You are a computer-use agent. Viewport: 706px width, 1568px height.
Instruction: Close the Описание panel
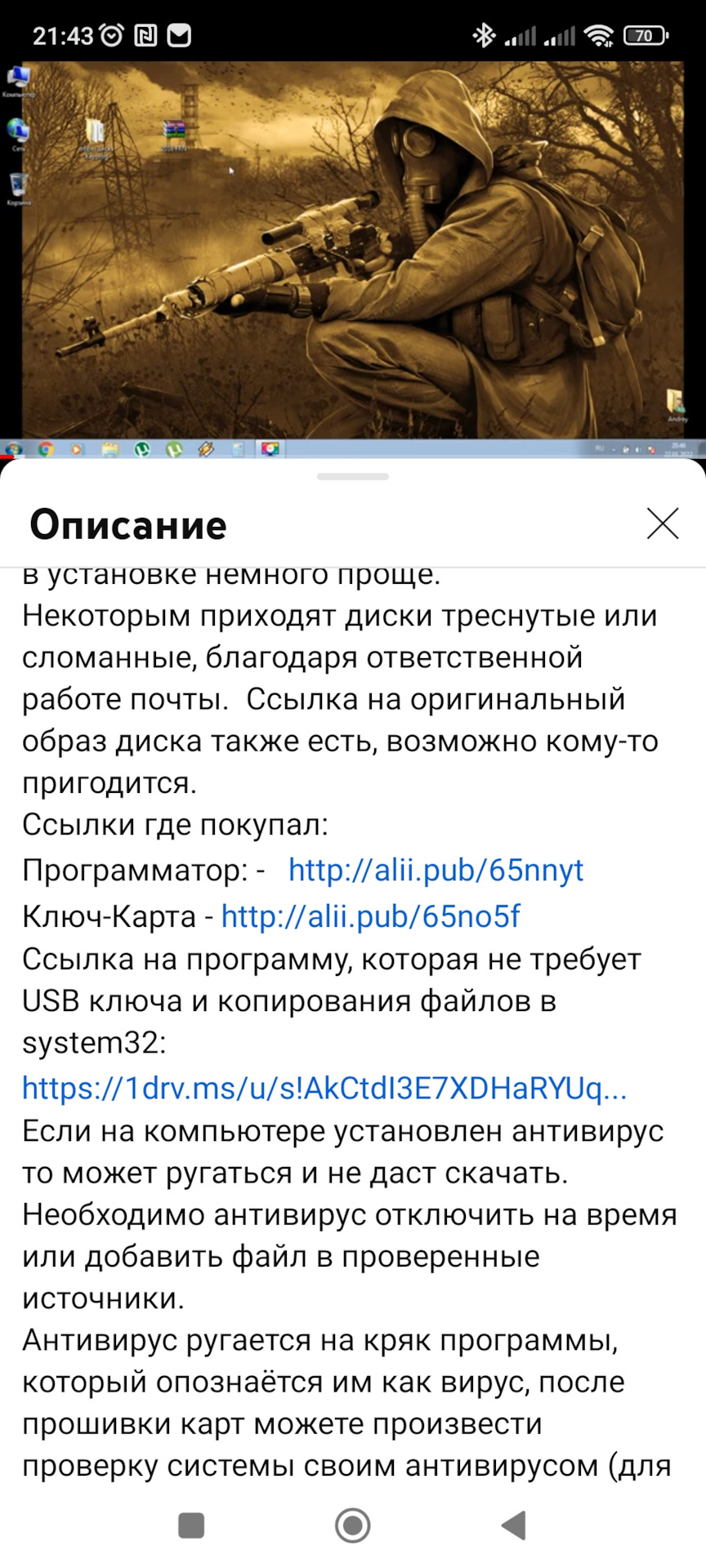(x=662, y=523)
